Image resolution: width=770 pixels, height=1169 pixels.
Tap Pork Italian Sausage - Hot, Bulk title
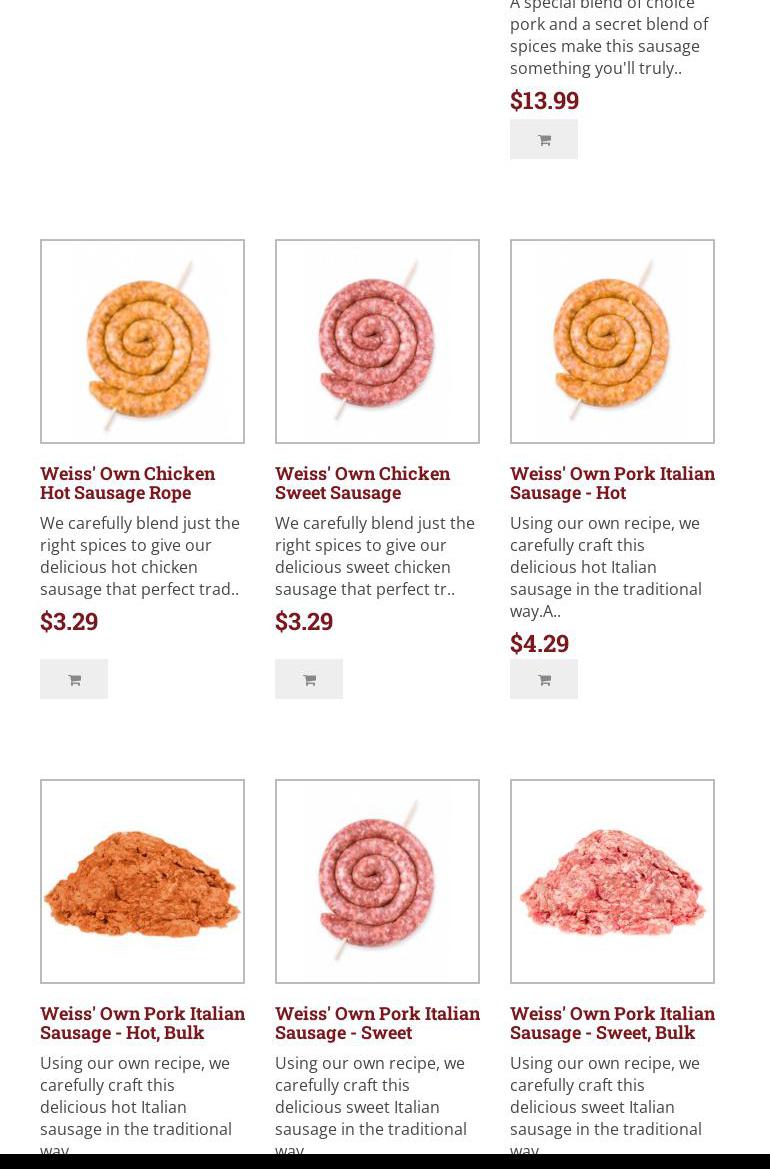click(142, 1023)
